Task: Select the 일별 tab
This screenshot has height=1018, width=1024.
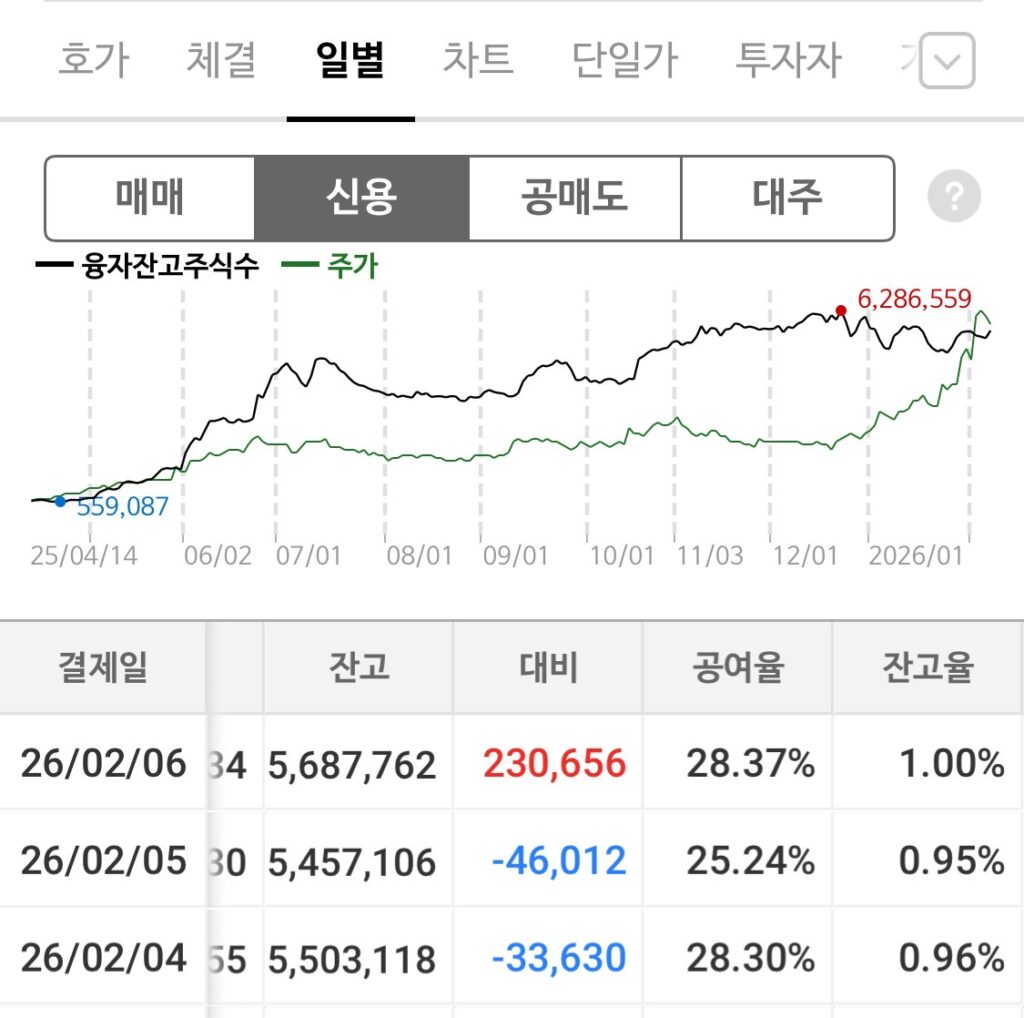Action: coord(349,60)
